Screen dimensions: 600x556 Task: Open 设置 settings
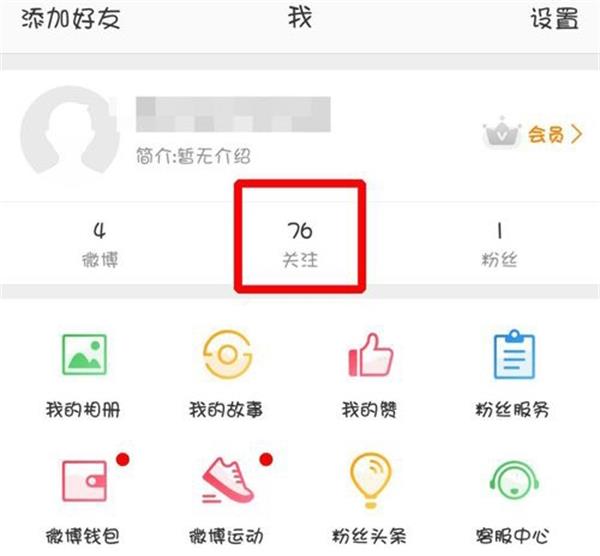553,19
